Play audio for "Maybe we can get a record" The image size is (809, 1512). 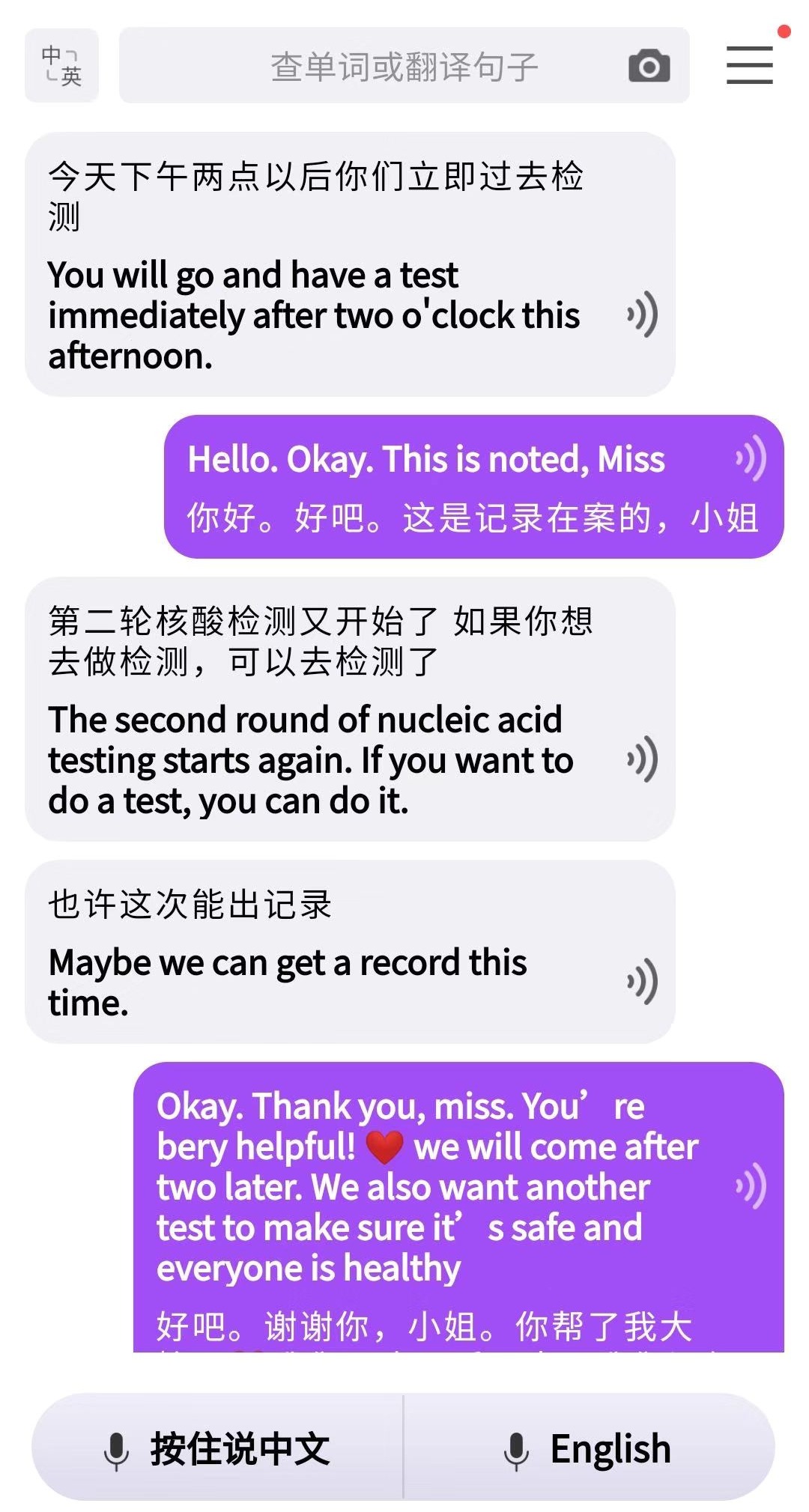(643, 981)
